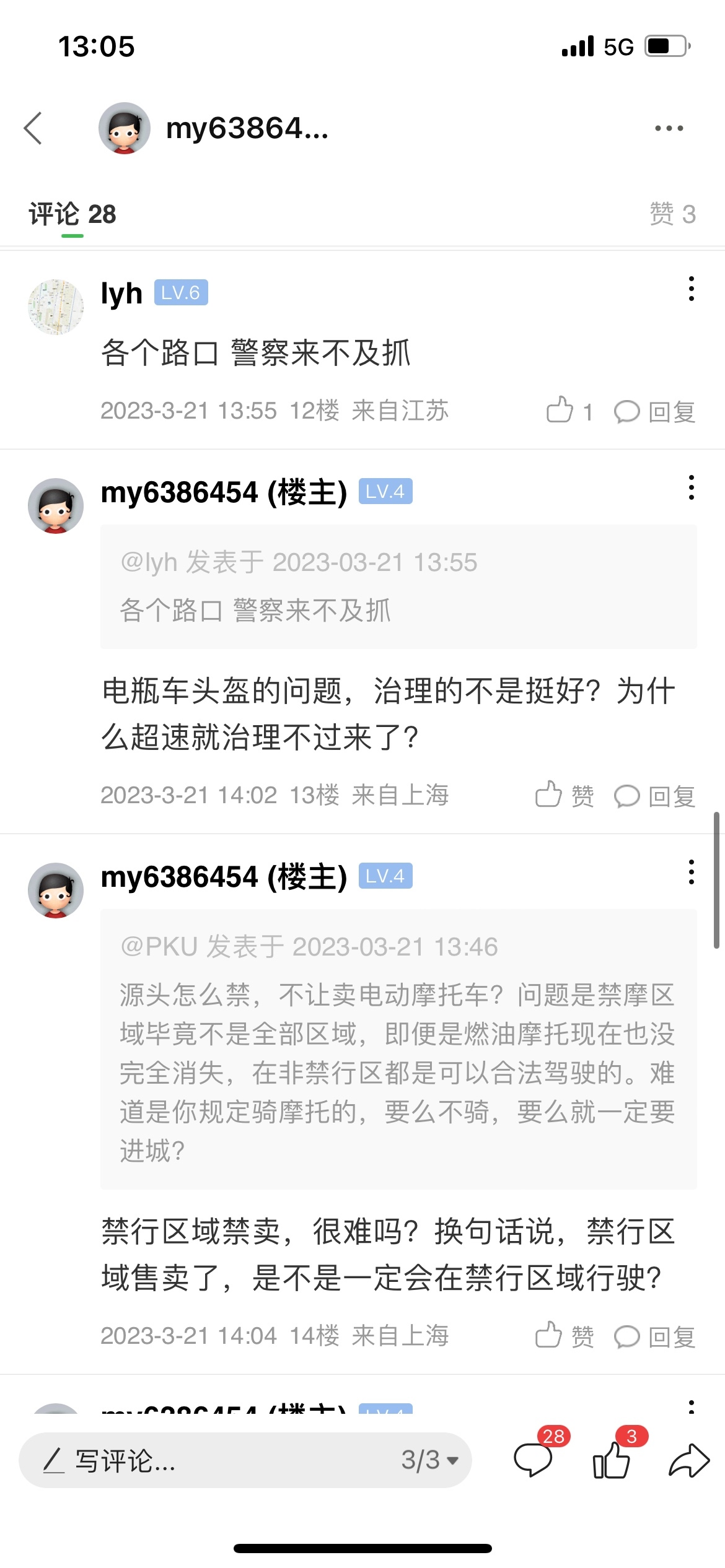Open the top-right overflow menu

669,128
